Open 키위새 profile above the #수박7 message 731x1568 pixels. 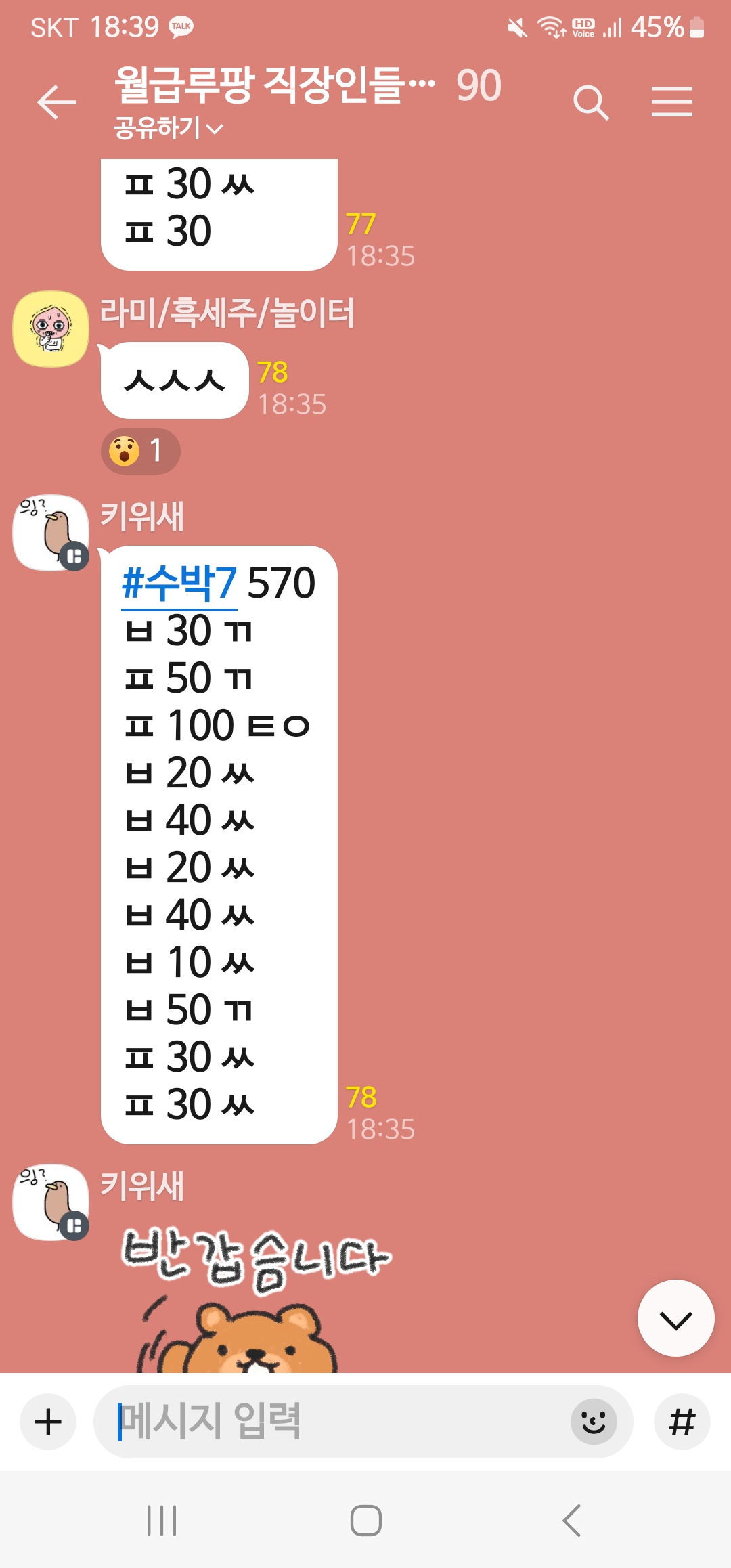(x=51, y=532)
